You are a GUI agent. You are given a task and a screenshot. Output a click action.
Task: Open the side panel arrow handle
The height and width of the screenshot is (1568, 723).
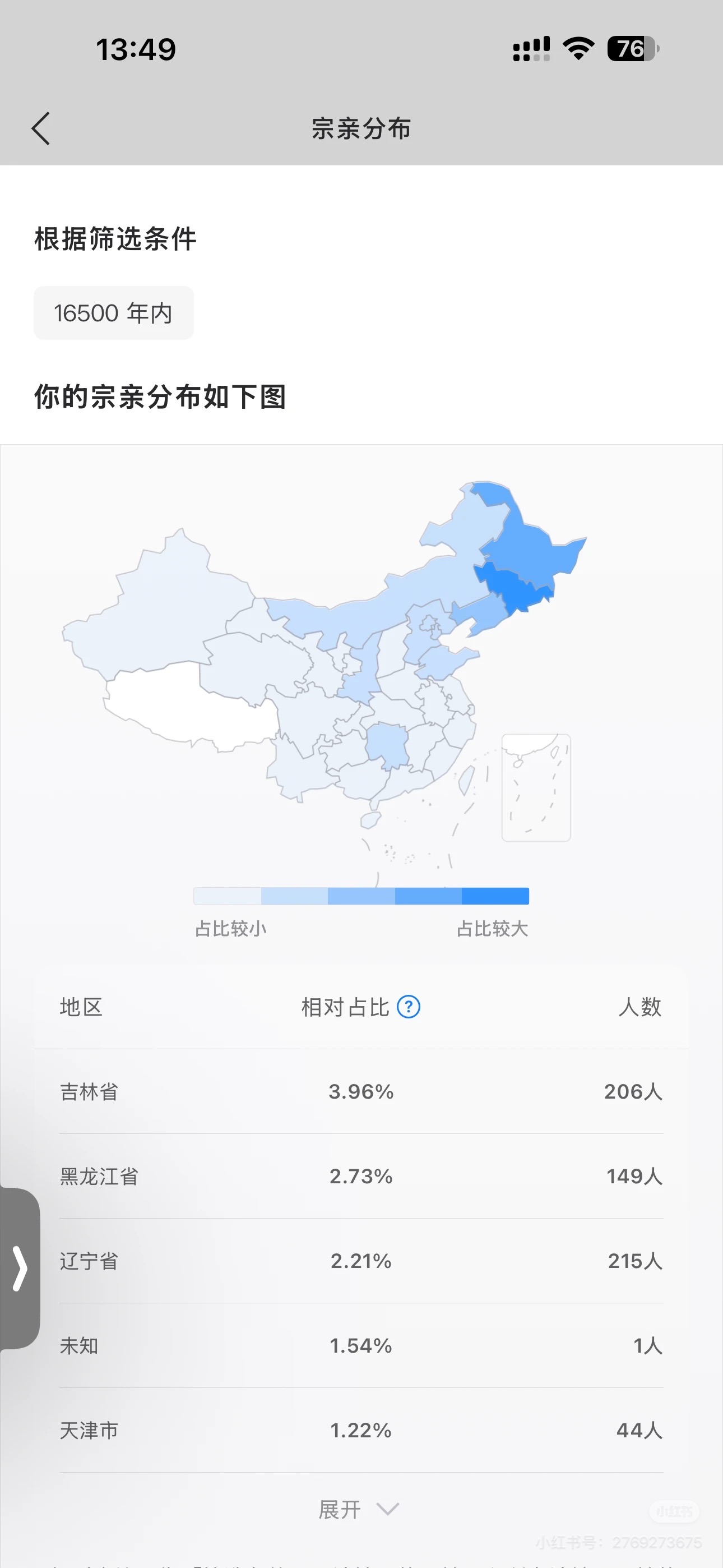coord(20,1269)
